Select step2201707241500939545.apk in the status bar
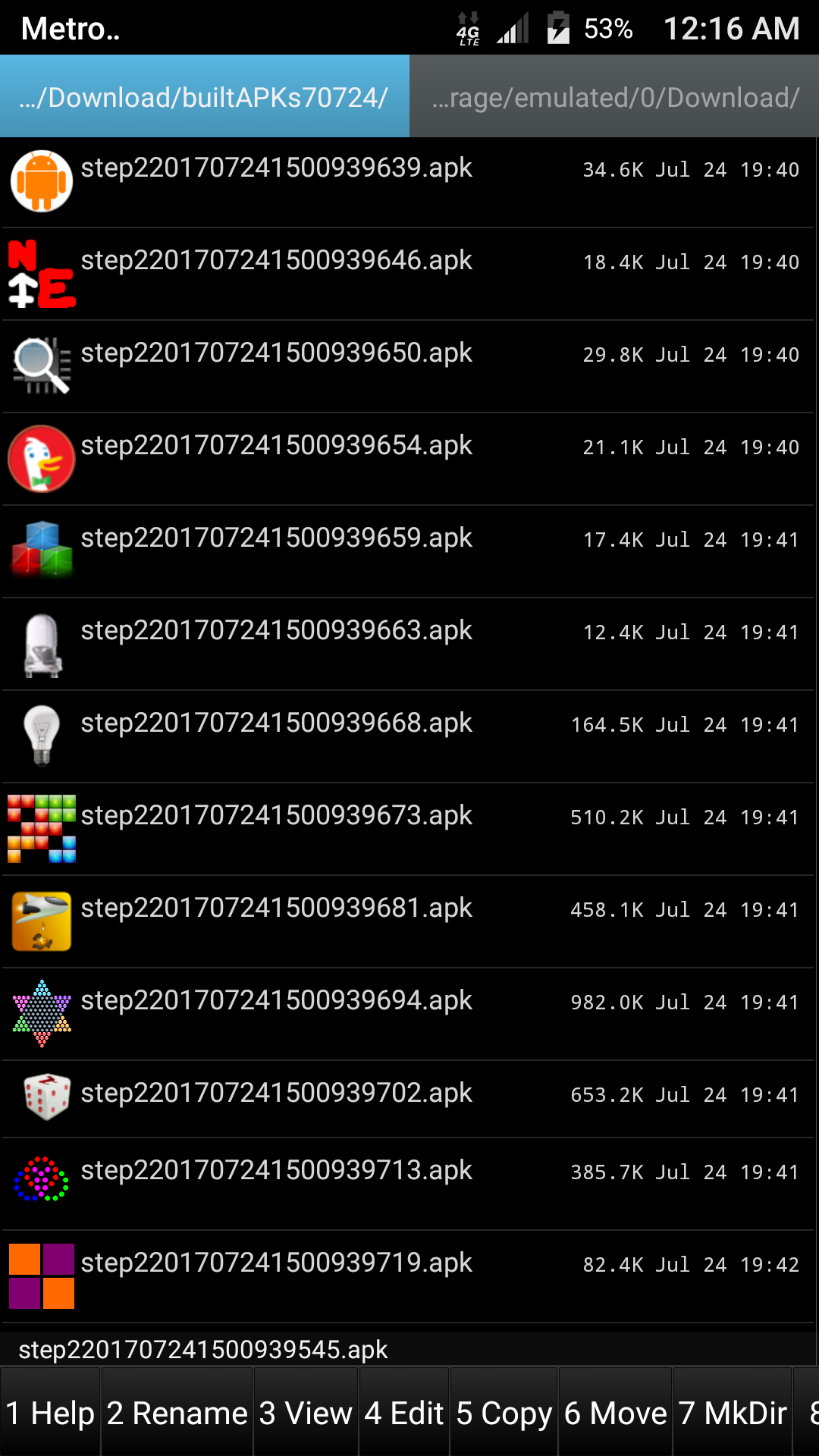The width and height of the screenshot is (819, 1456). click(x=202, y=1350)
